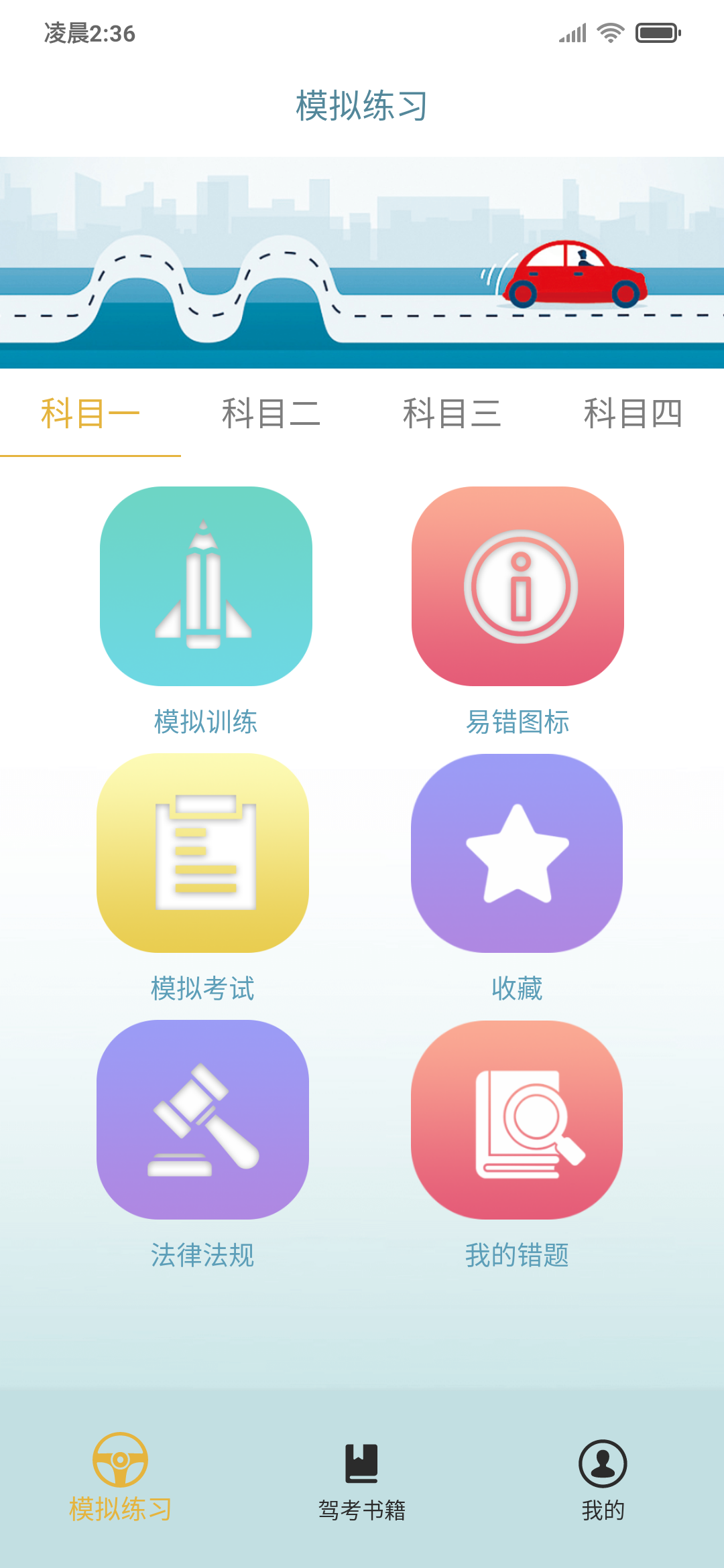
Task: Click the red car in the banner
Action: 578,275
